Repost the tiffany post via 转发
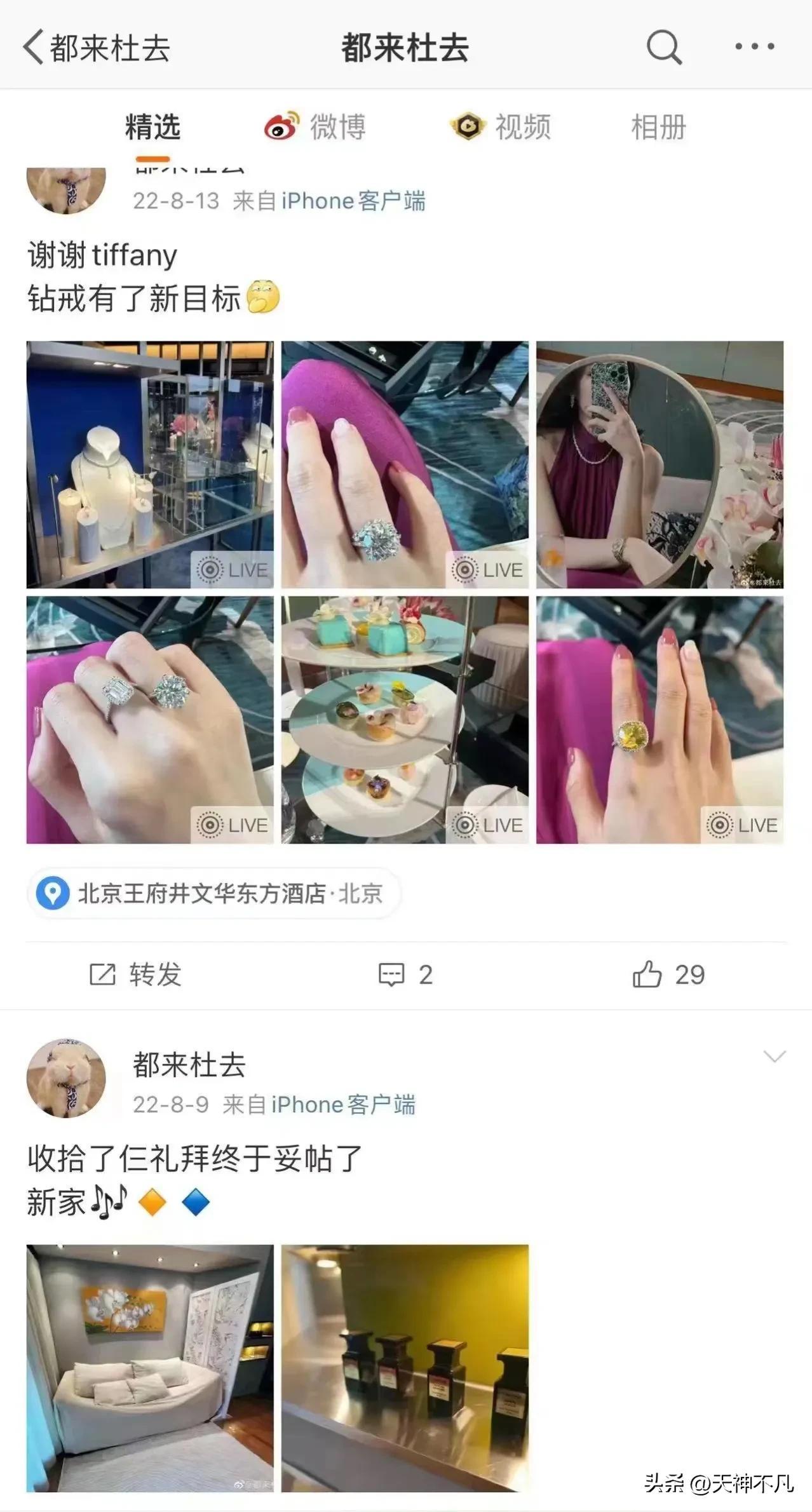Screen dimensions: 812x1512 [x=135, y=975]
